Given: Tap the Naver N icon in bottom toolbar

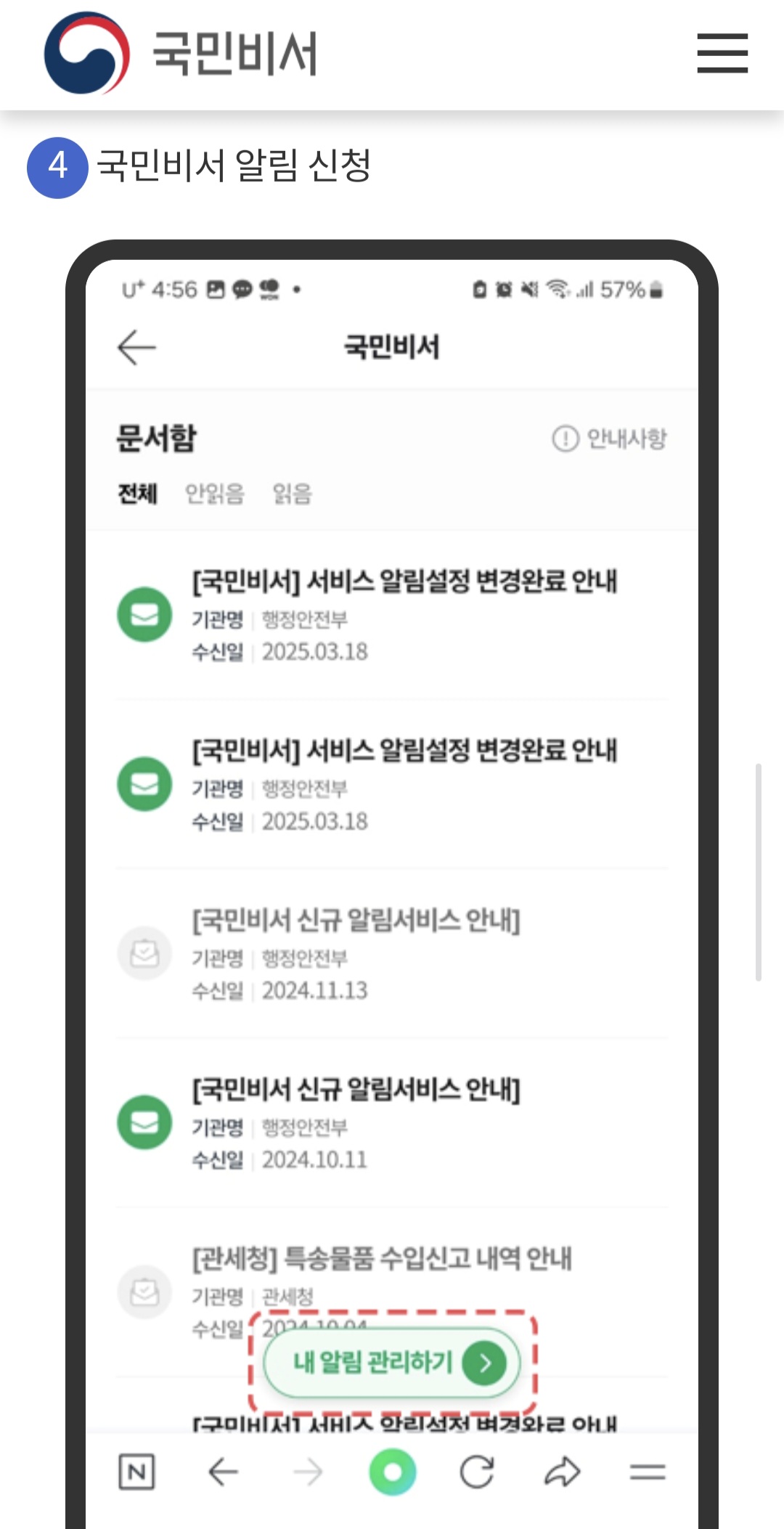Looking at the screenshot, I should coord(137,1472).
